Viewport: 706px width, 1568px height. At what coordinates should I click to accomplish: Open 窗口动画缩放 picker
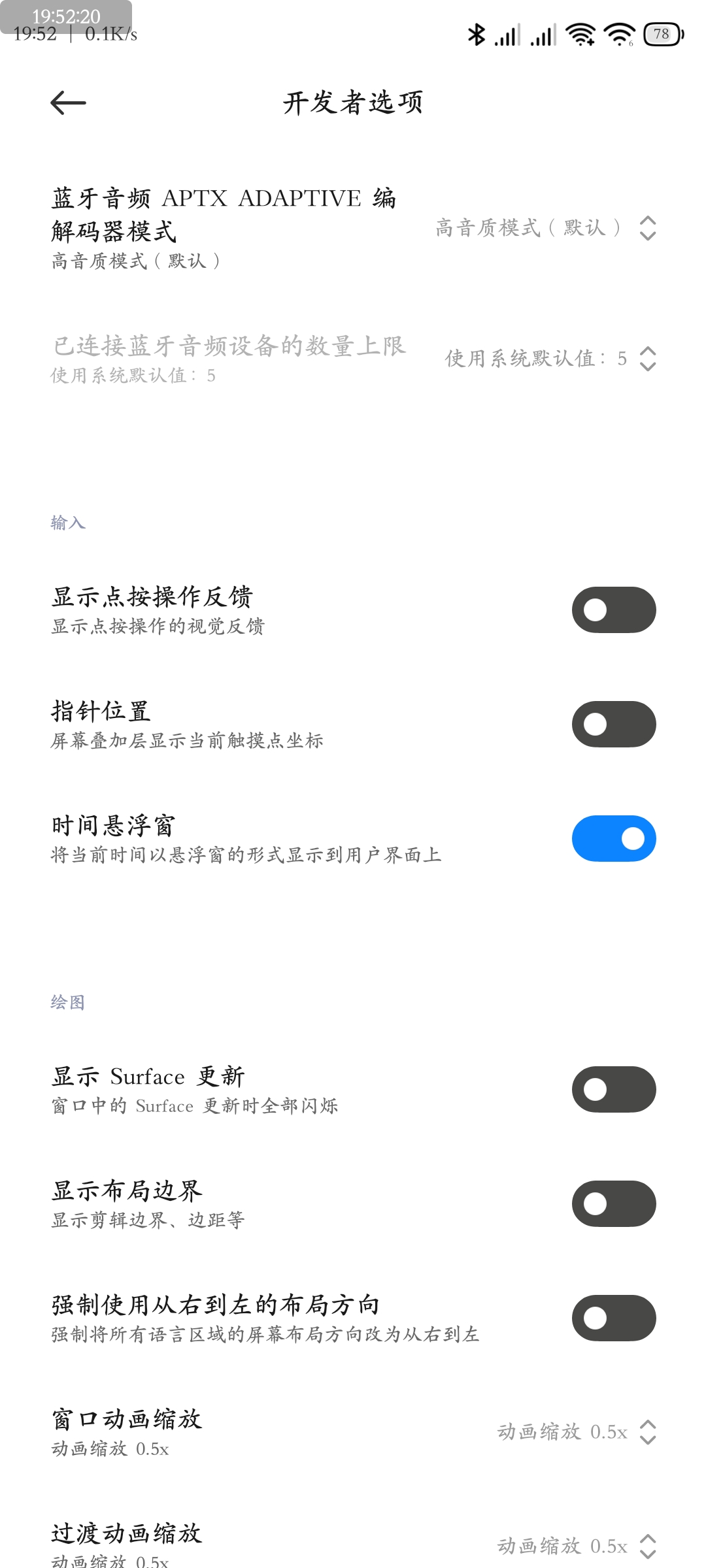[575, 1432]
